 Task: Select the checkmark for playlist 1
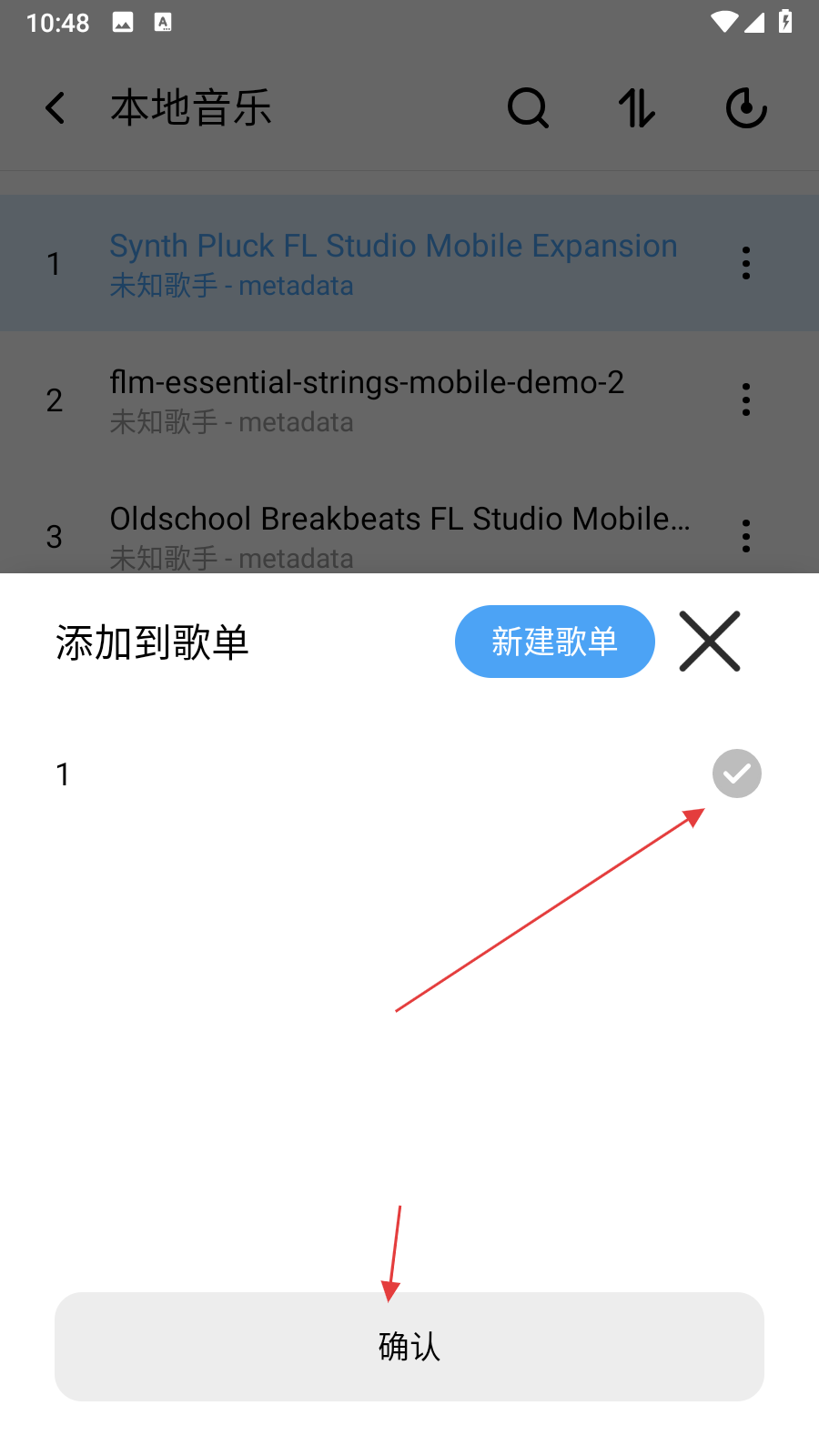[x=736, y=773]
